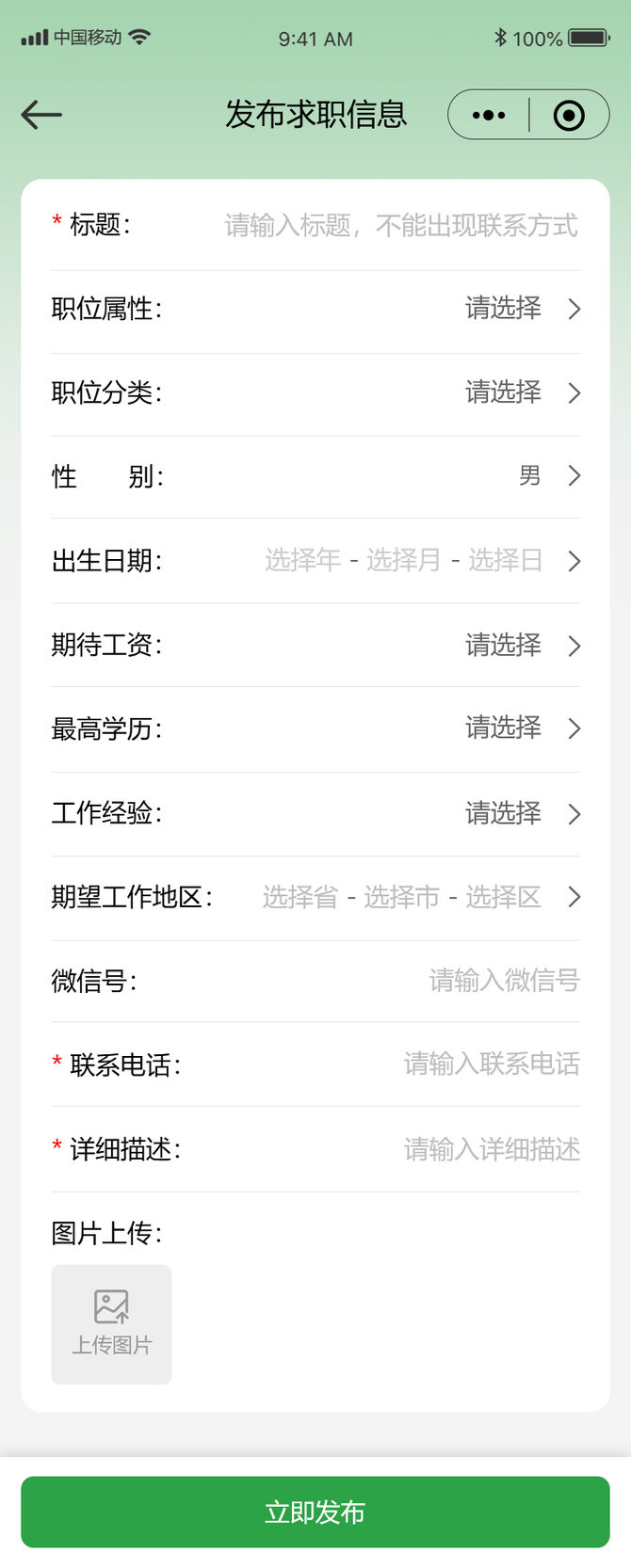
Task: Submit with the 立即发布 button
Action: tap(315, 1512)
